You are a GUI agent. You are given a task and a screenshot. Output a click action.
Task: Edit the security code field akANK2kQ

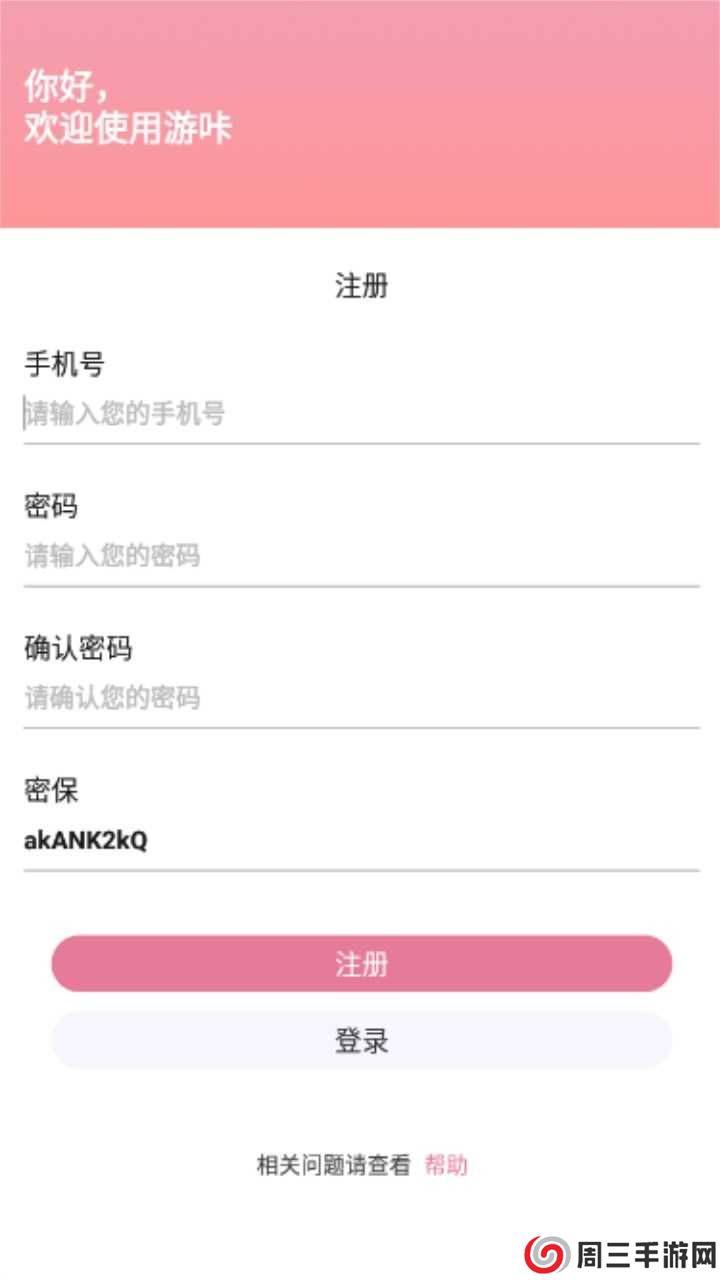click(x=360, y=840)
